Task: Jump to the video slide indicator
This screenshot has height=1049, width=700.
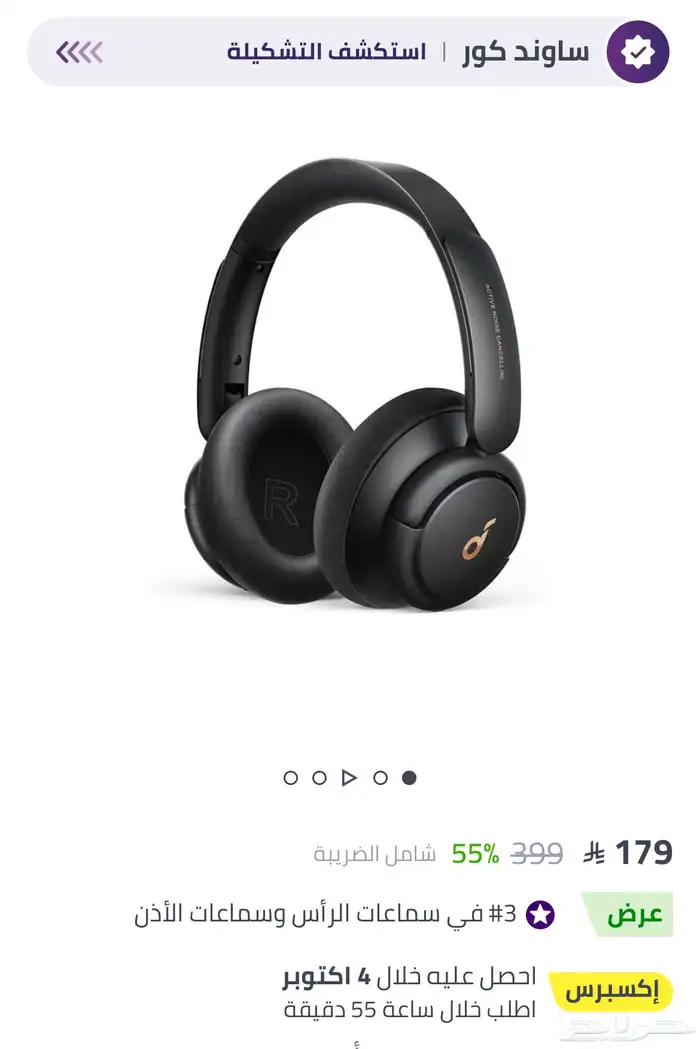Action: [x=349, y=777]
